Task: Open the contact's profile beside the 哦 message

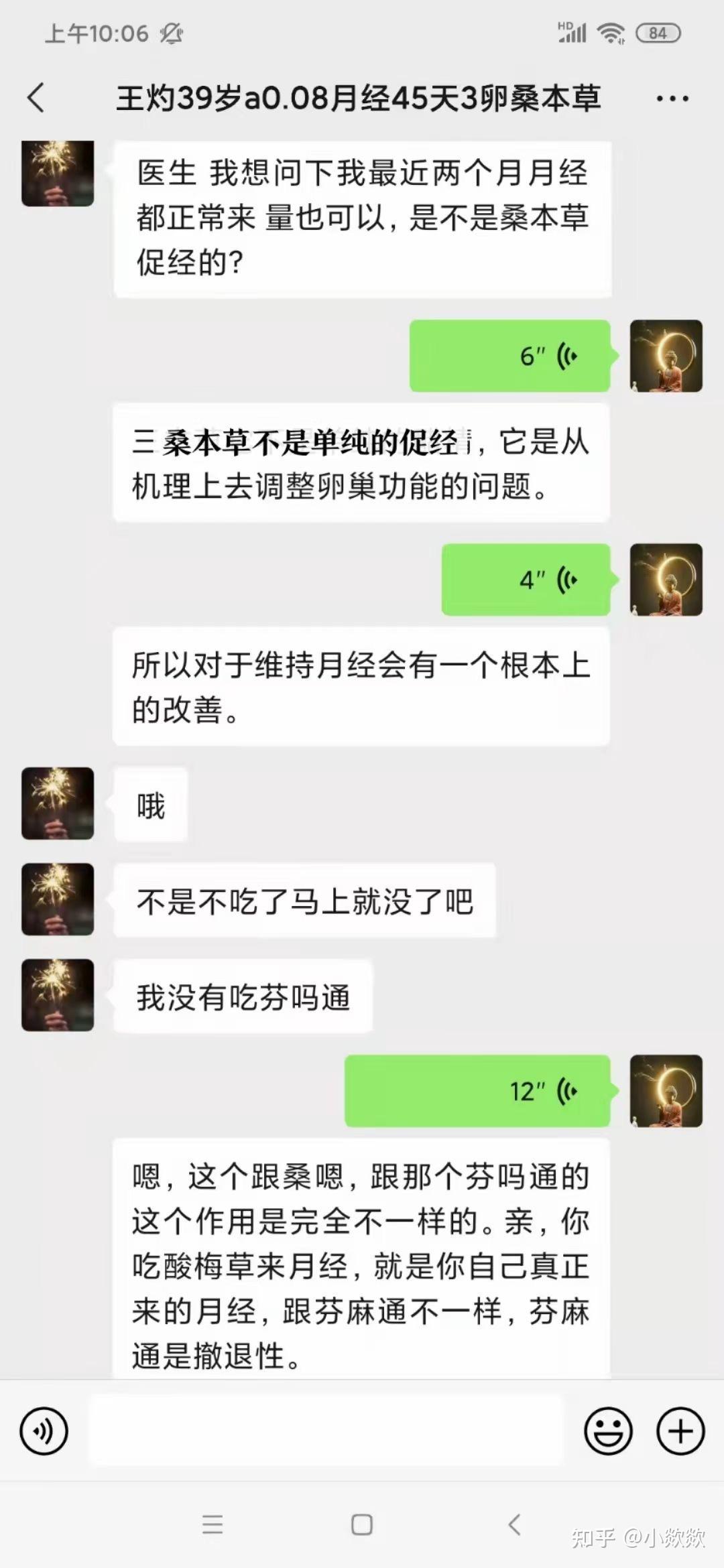Action: pyautogui.click(x=58, y=803)
